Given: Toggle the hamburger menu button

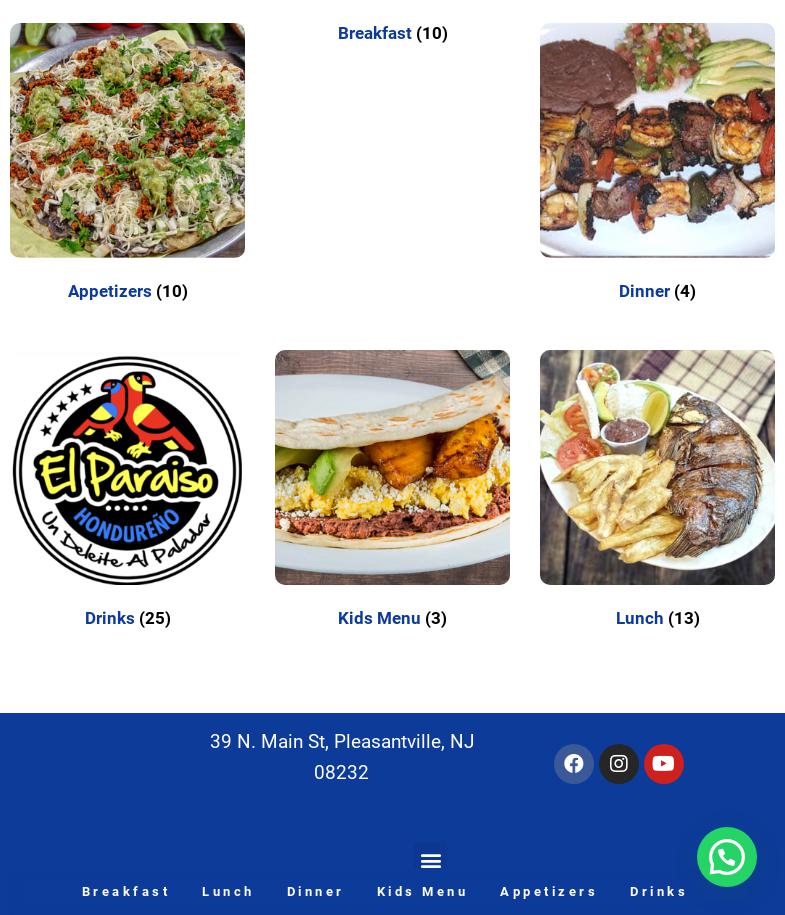Looking at the screenshot, I should pyautogui.click(x=431, y=861).
